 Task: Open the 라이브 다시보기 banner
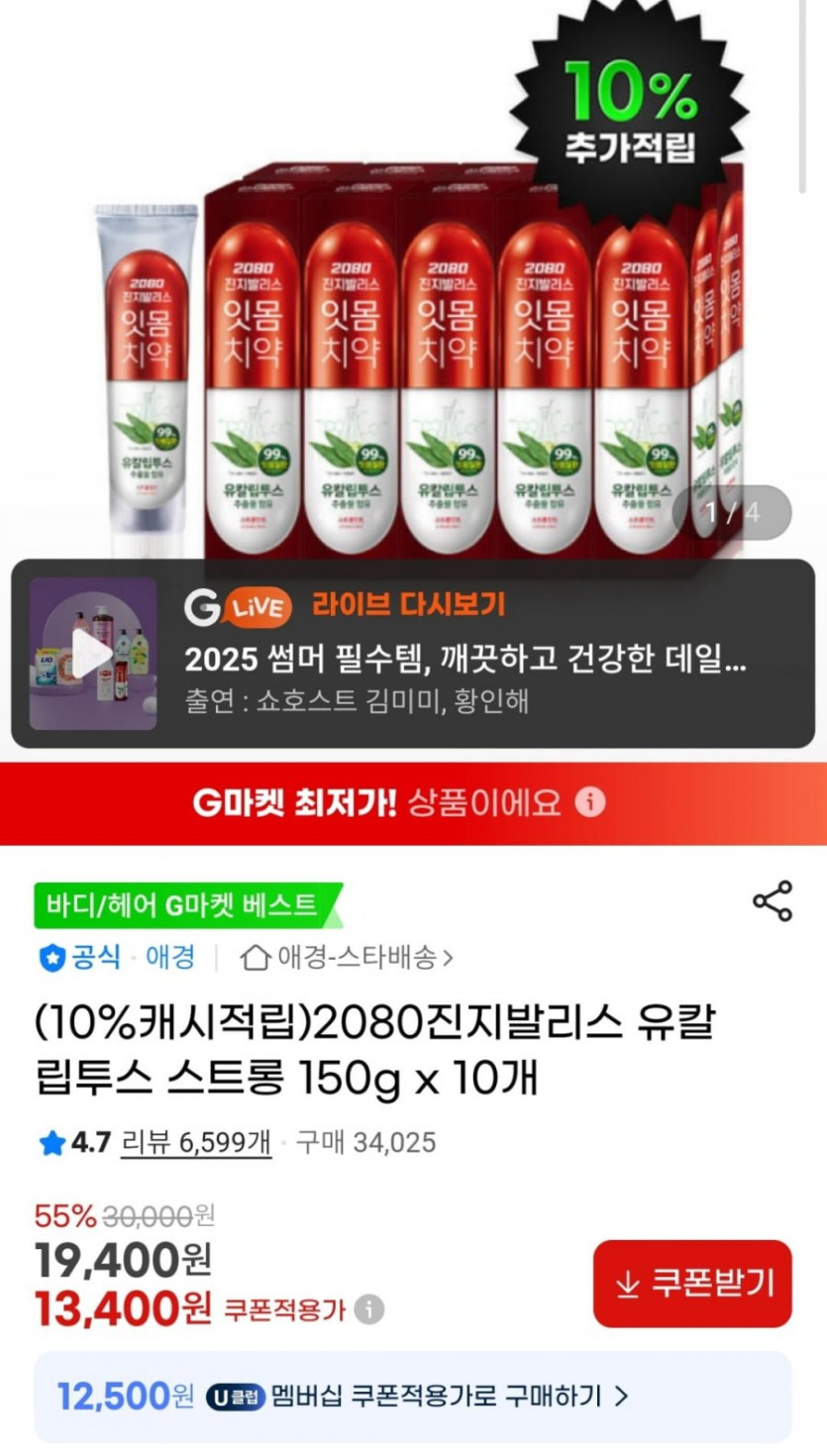413,654
